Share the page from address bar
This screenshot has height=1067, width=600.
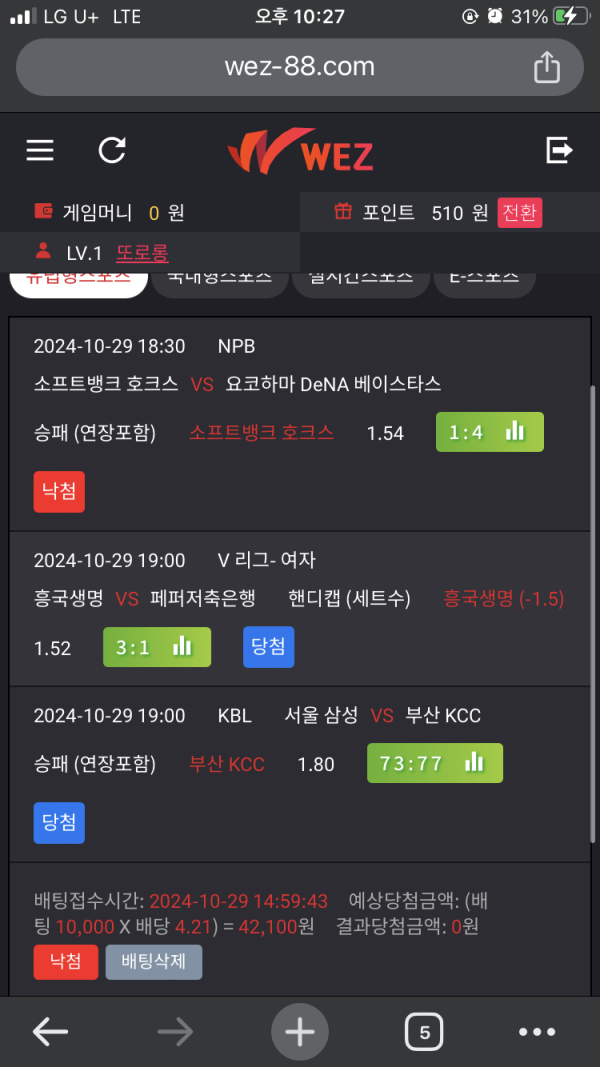point(547,67)
